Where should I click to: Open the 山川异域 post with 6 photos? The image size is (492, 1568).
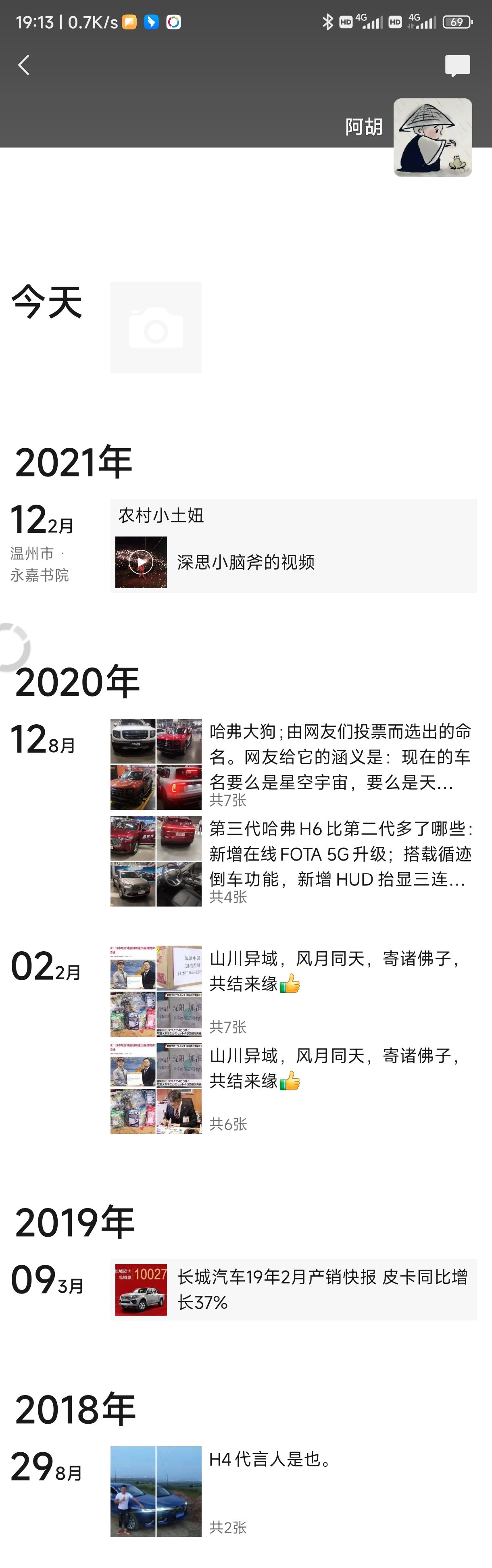click(292, 1088)
